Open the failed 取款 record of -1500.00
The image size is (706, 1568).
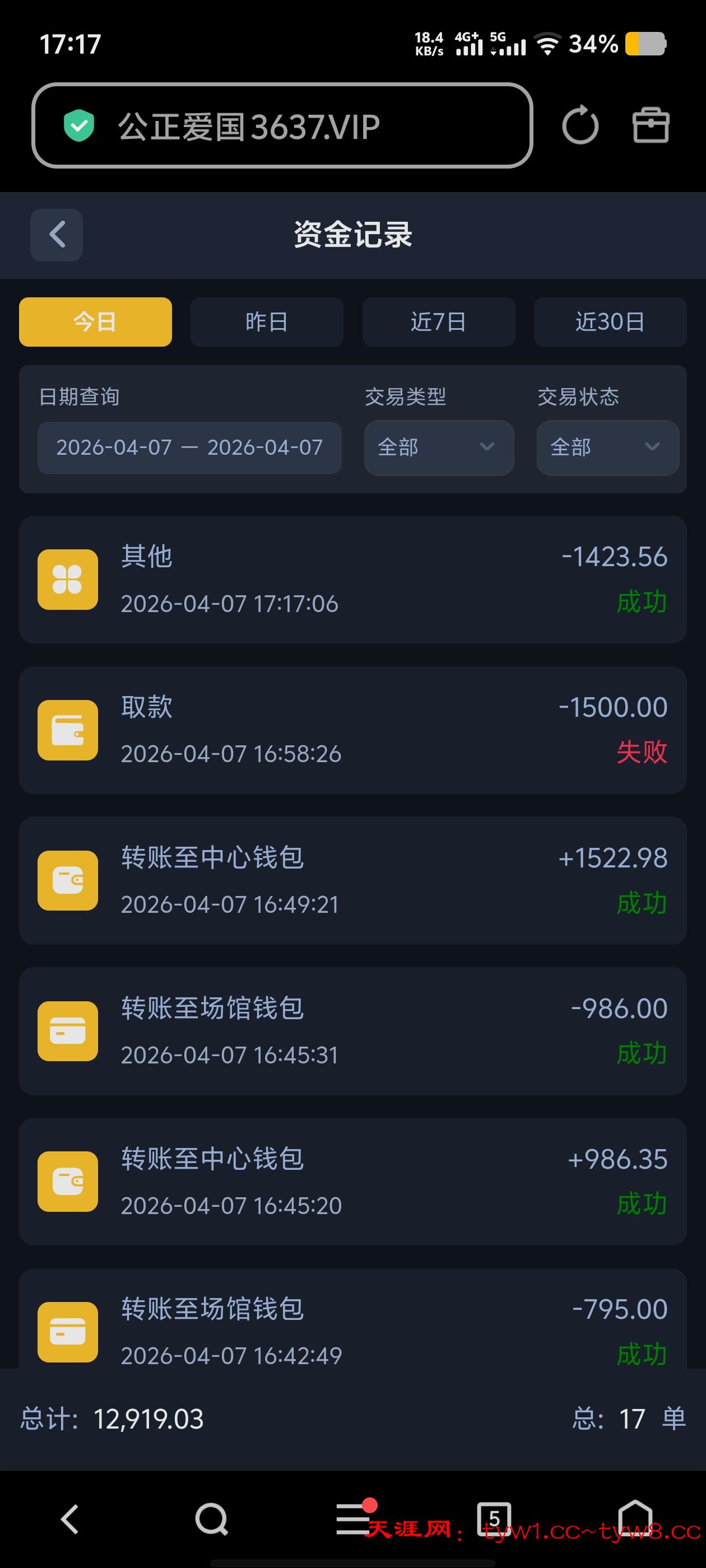[352, 730]
